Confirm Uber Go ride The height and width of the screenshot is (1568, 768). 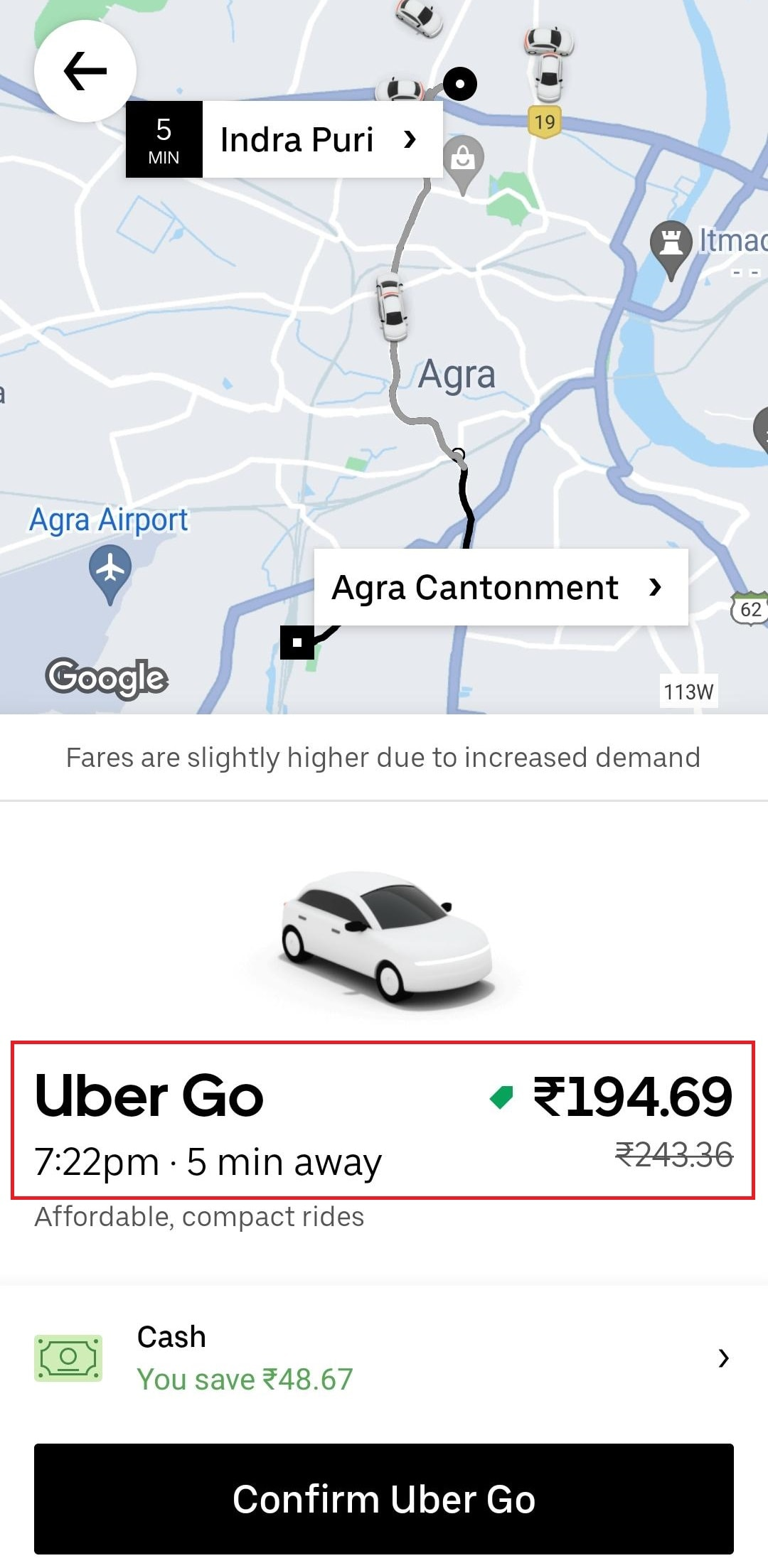coord(384,1498)
